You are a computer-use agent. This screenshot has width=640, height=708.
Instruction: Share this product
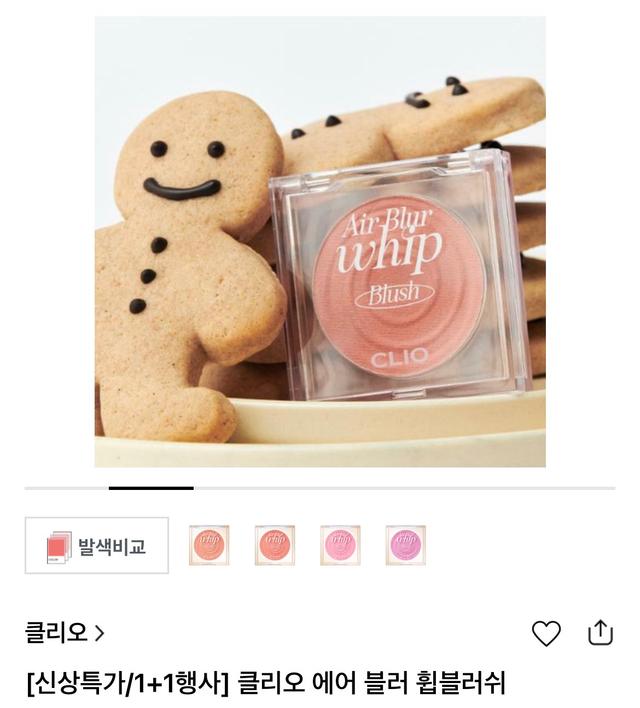point(599,632)
